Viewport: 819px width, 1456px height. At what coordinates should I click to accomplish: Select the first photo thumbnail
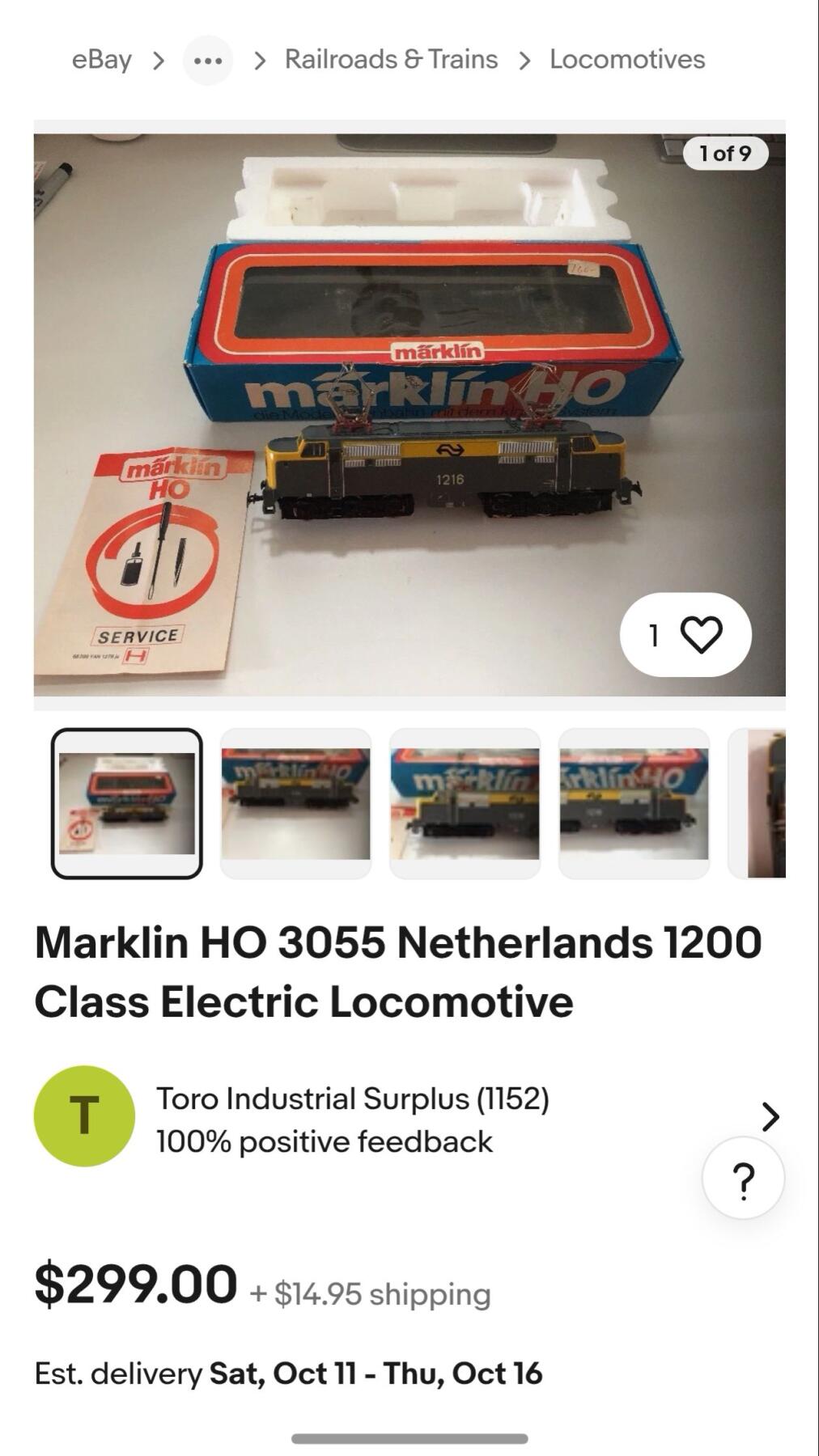[127, 803]
